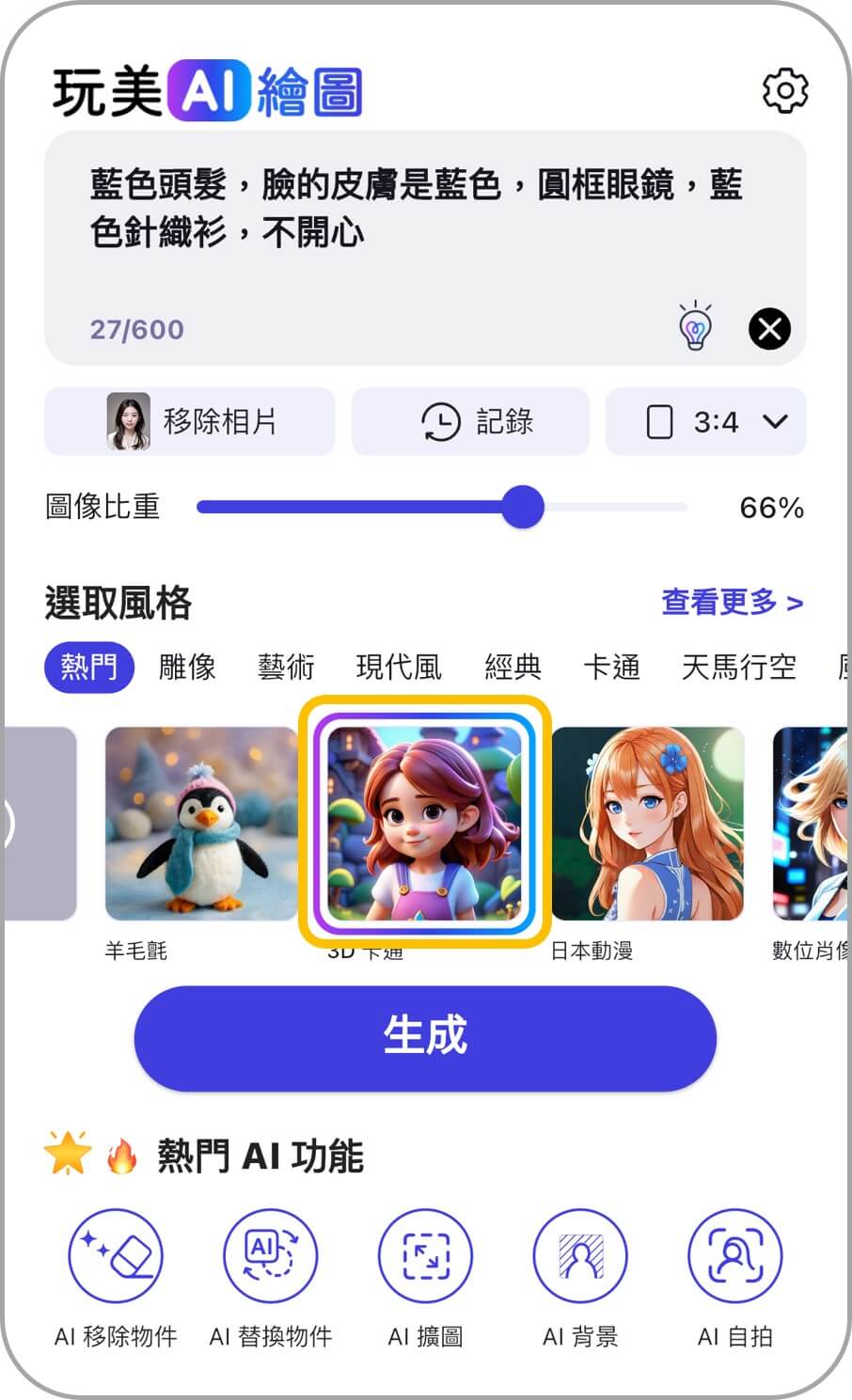Screen dimensions: 852x1400
Task: Open the AI 背景 background feature
Action: point(580,1254)
